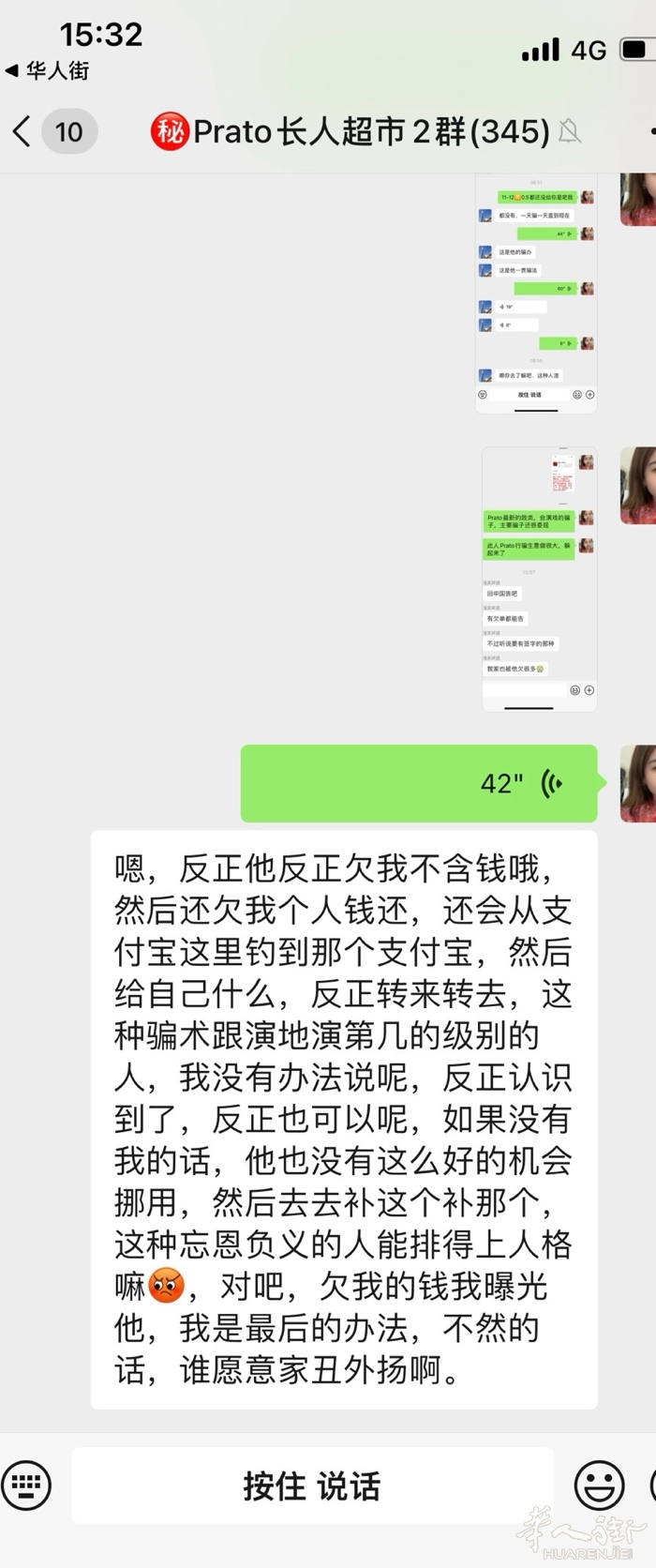Open the second shared chat screenshot

pyautogui.click(x=539, y=579)
